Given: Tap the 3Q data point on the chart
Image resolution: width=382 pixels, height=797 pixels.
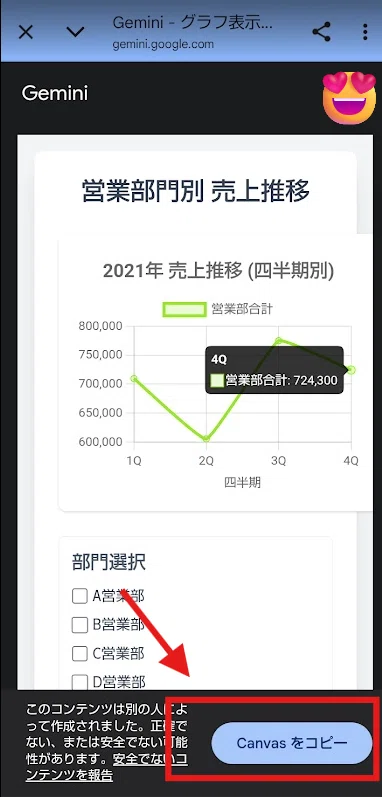Looking at the screenshot, I should 278,341.
